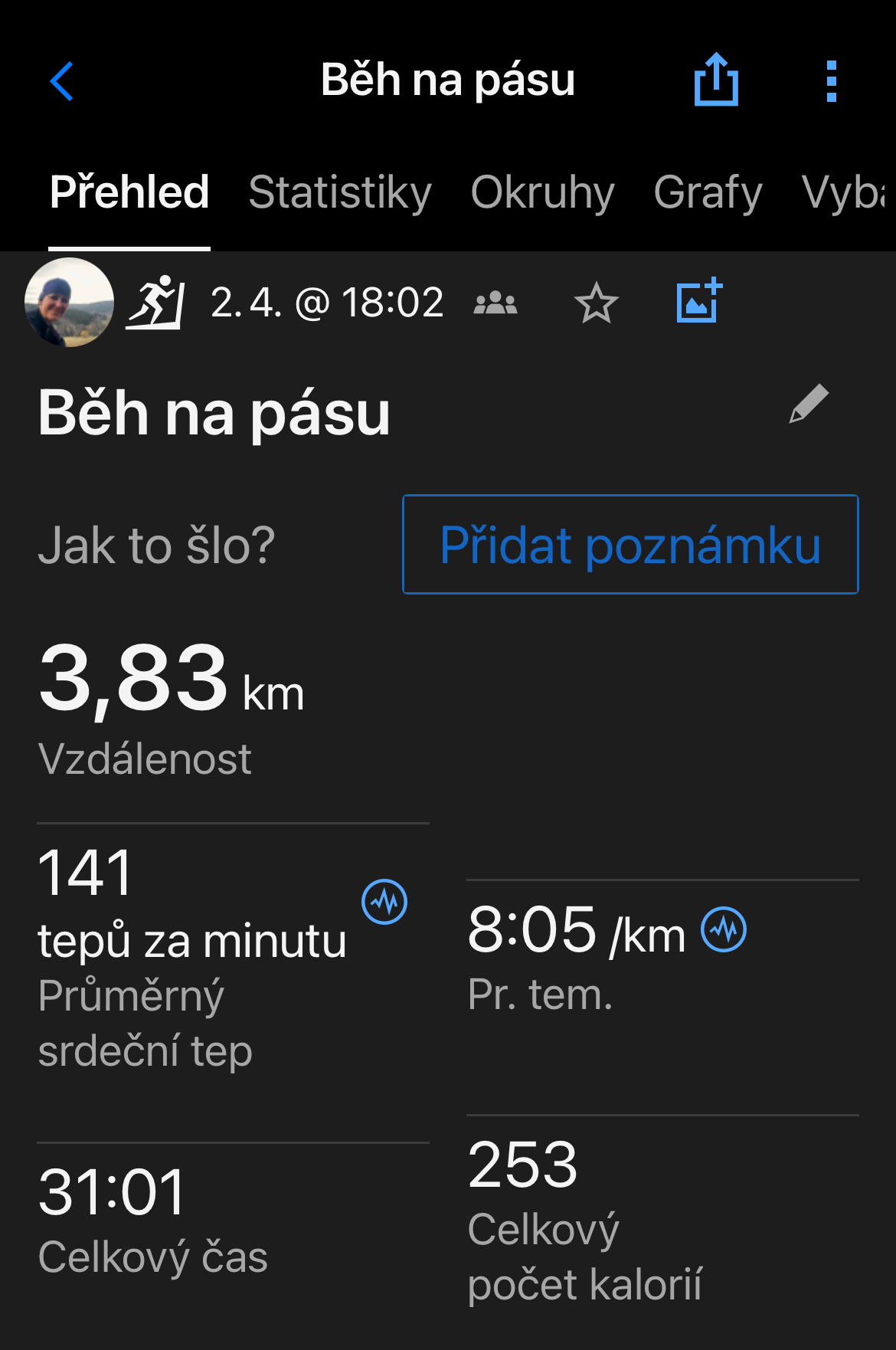This screenshot has width=896, height=1350.
Task: Switch to the Statistiky tab
Action: [x=340, y=192]
